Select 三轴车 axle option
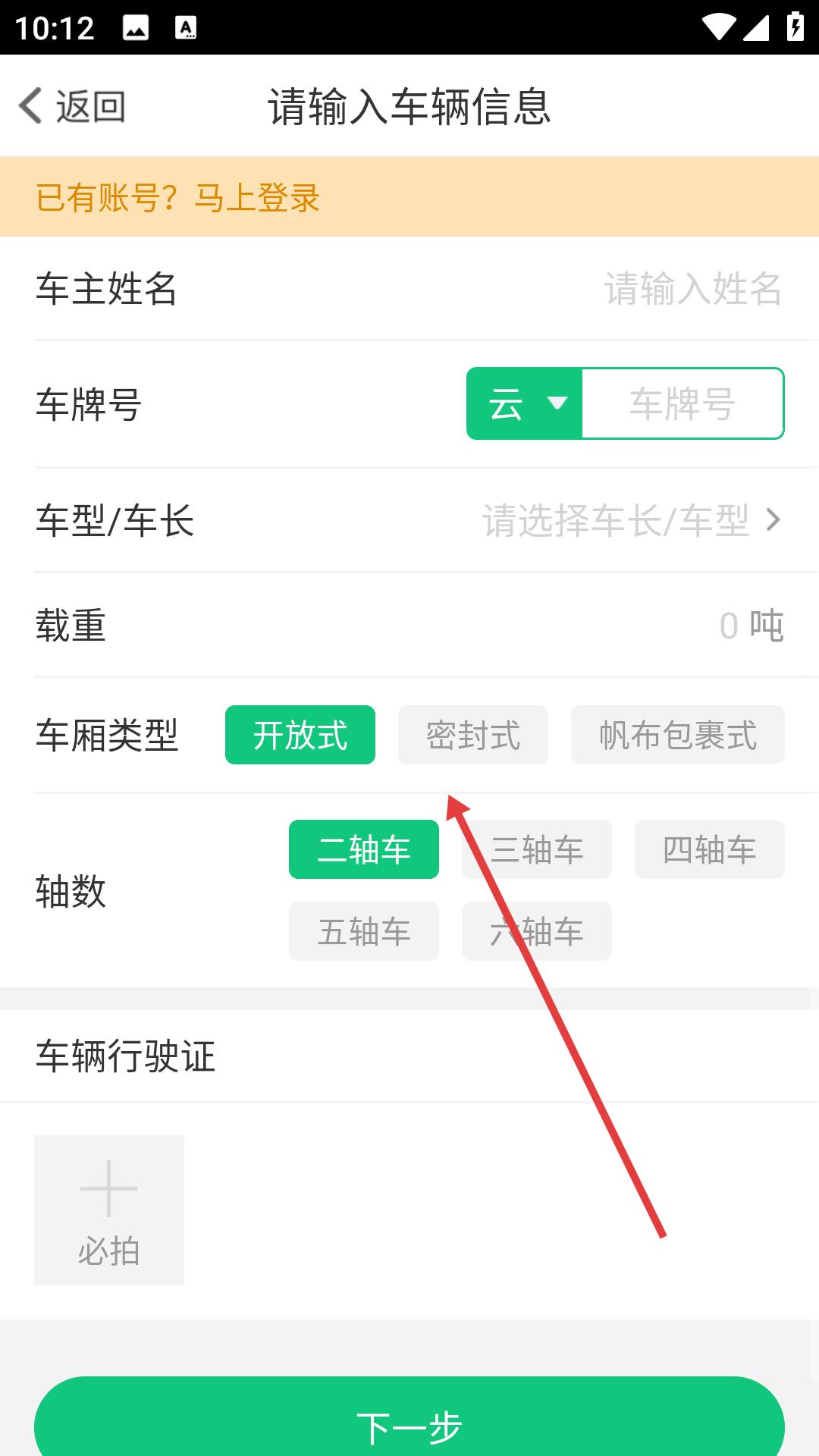The image size is (819, 1456). pyautogui.click(x=537, y=849)
